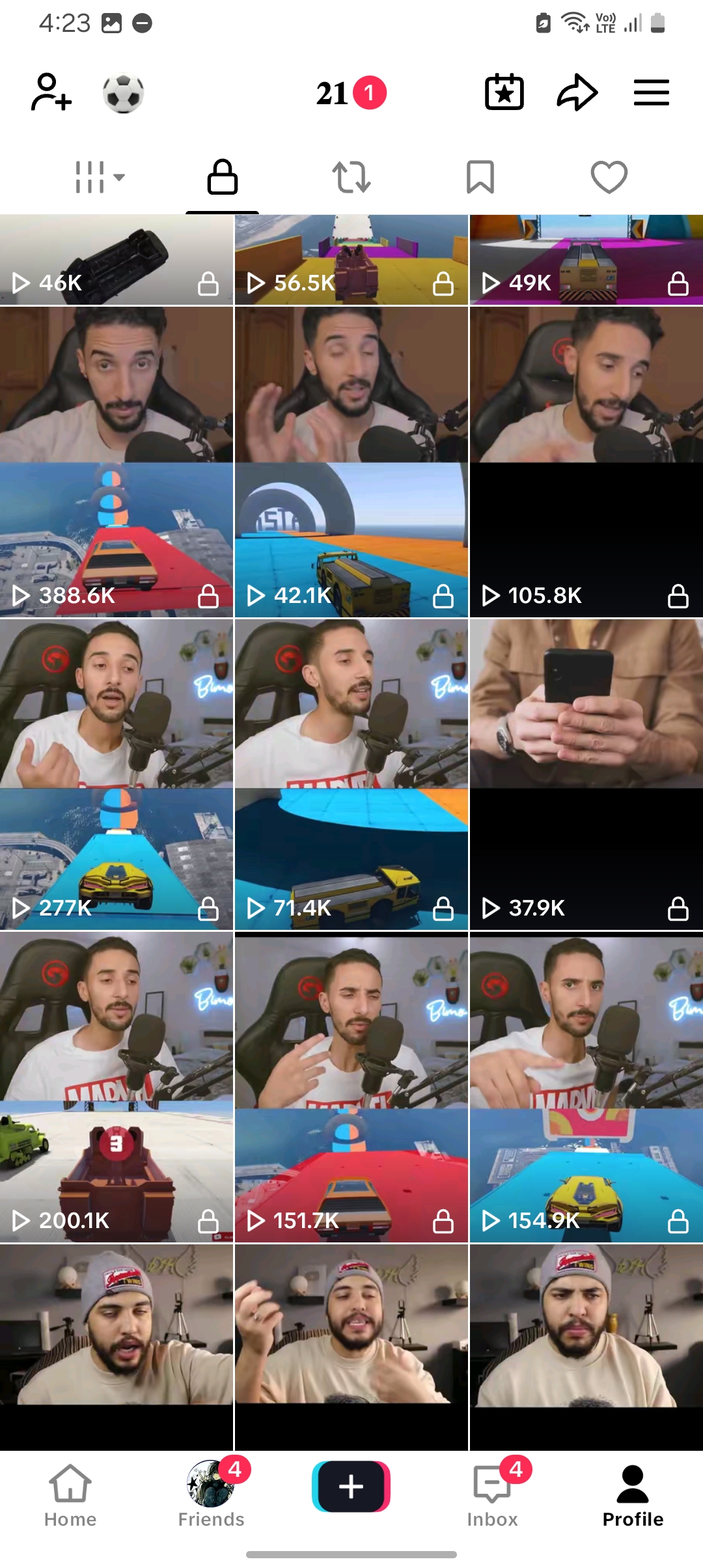Play the video with 37.9K views
703x1568 pixels.
[586, 775]
